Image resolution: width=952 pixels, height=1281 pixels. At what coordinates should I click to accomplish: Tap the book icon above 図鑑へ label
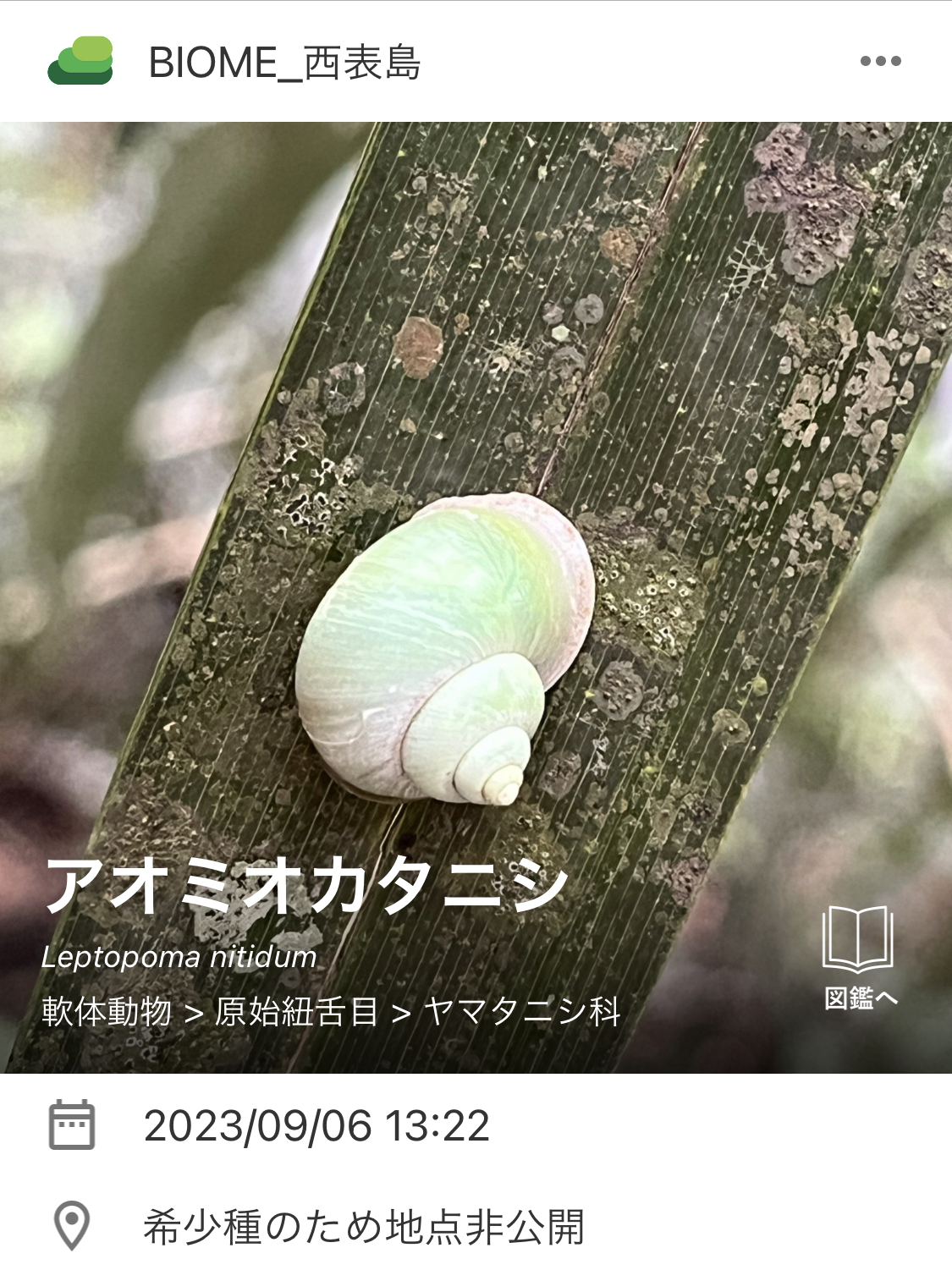[857, 941]
